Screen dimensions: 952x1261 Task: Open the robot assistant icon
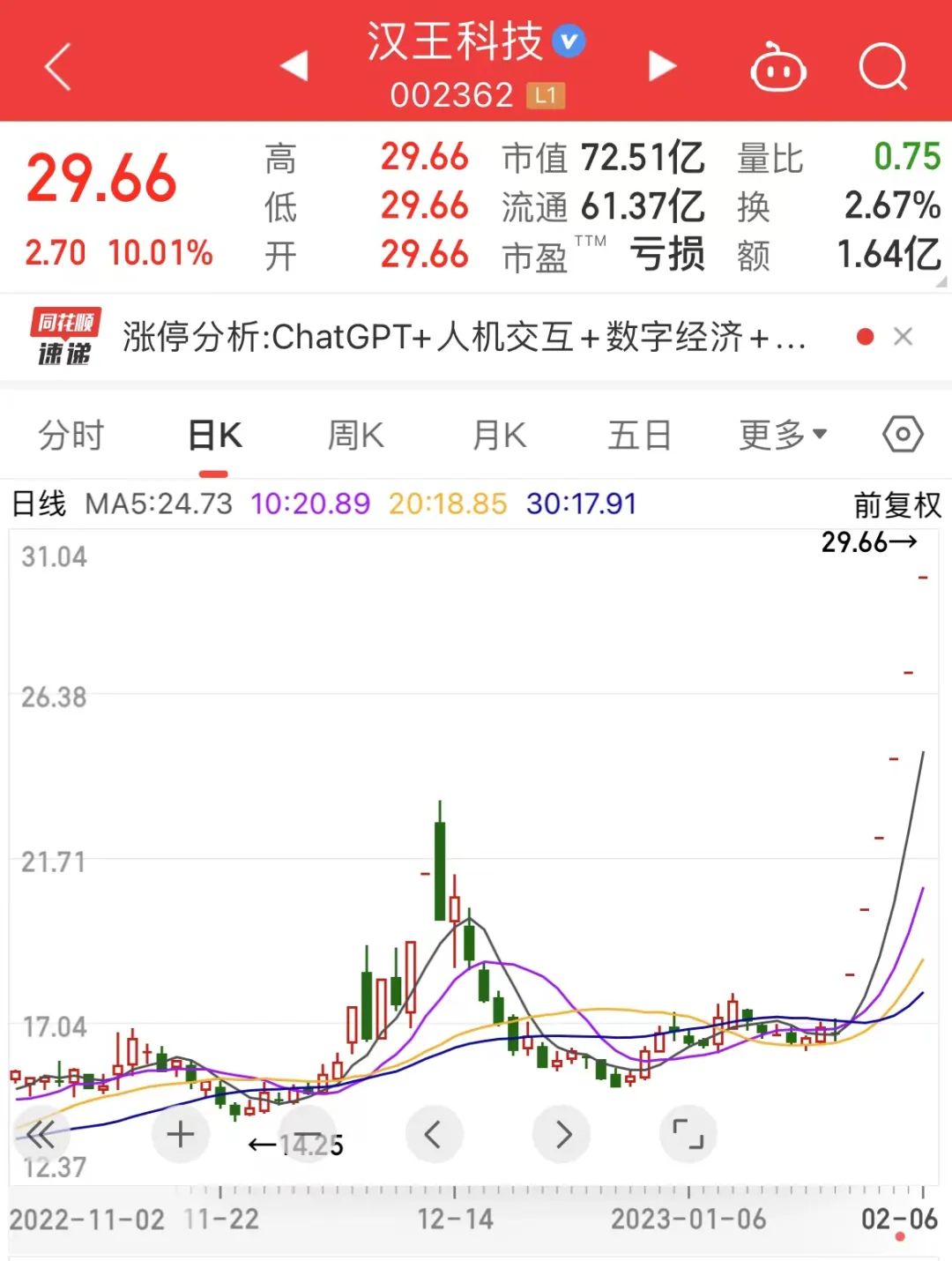777,68
